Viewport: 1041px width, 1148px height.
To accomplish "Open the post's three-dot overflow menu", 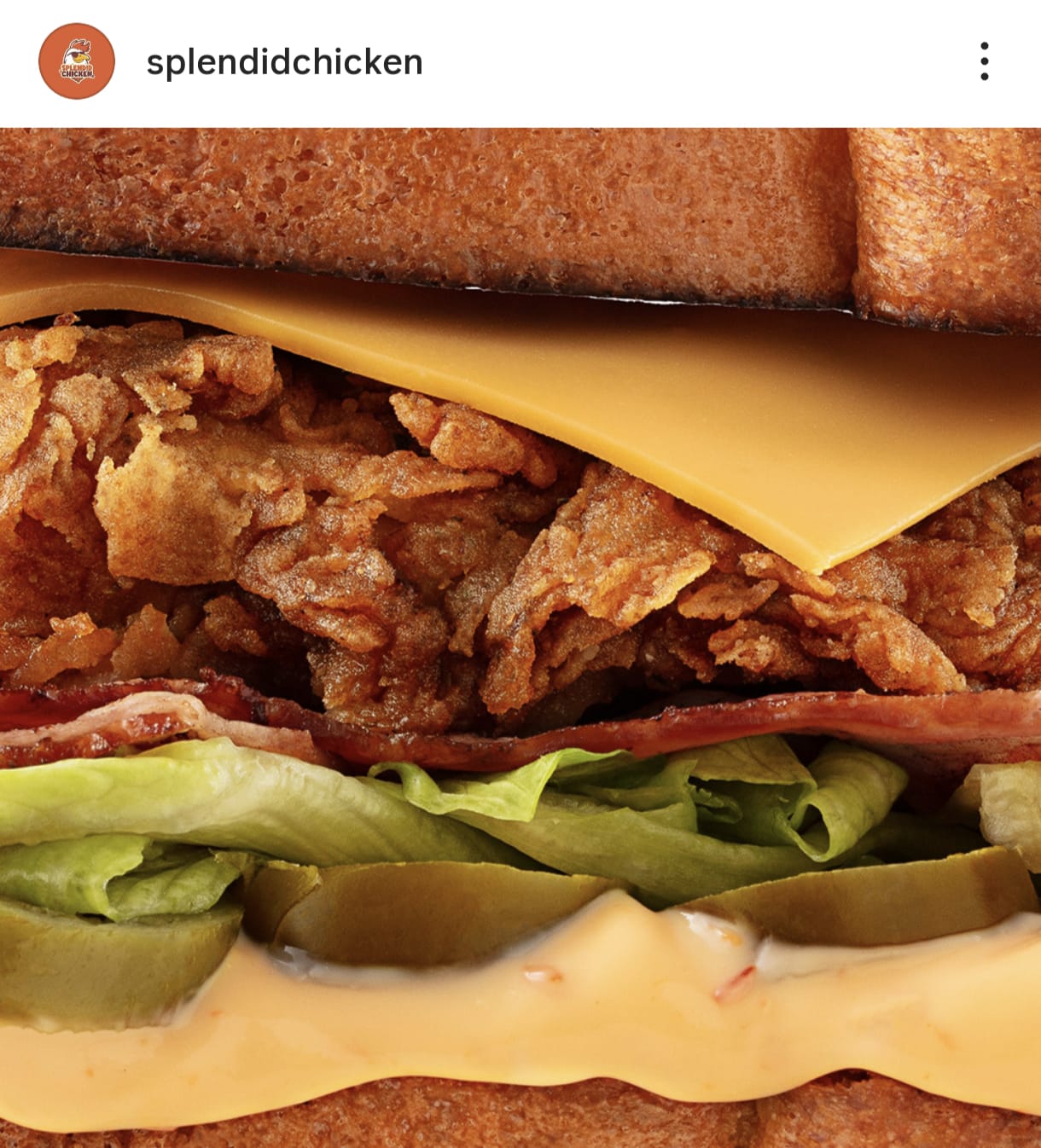I will (984, 61).
